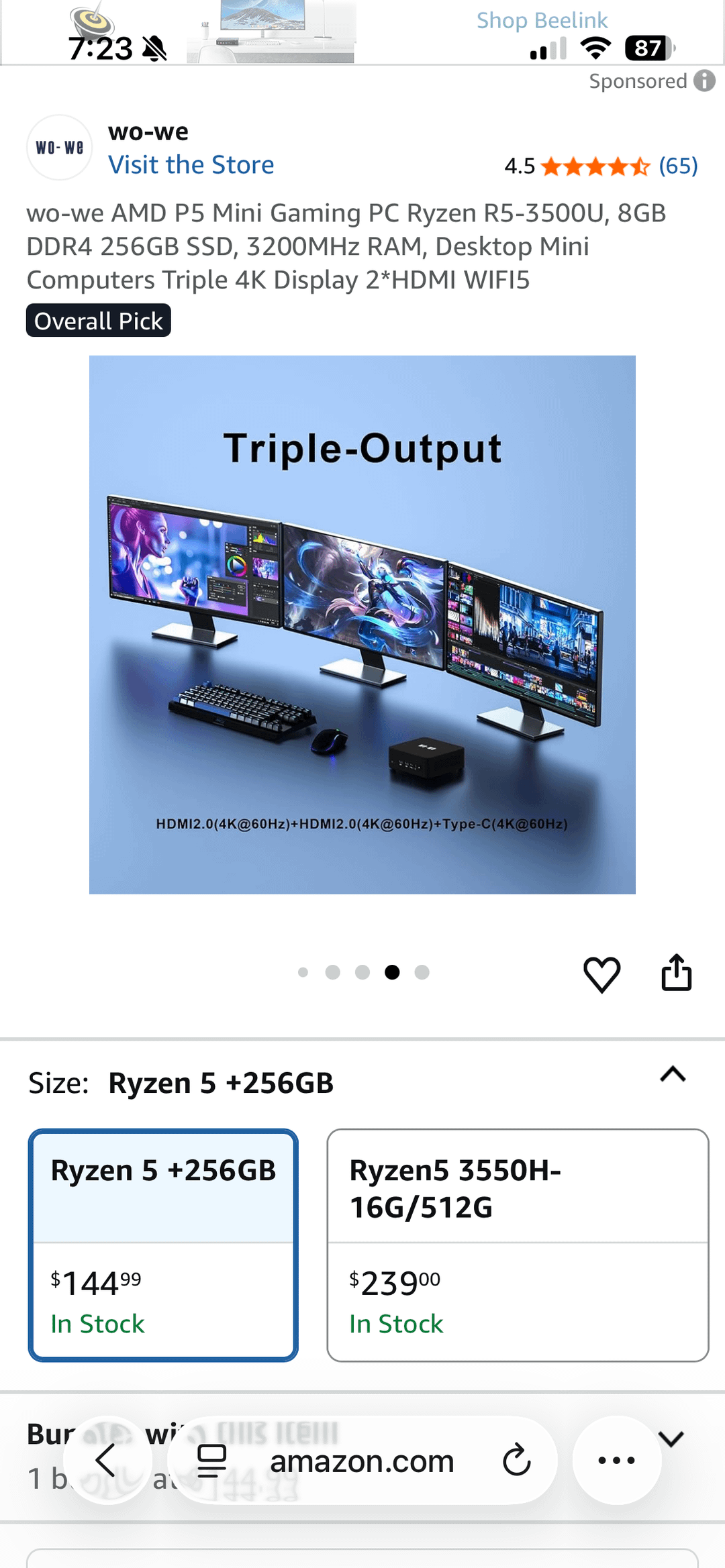Go back to previous page in browser
Viewport: 725px width, 1568px height.
pos(107,1460)
